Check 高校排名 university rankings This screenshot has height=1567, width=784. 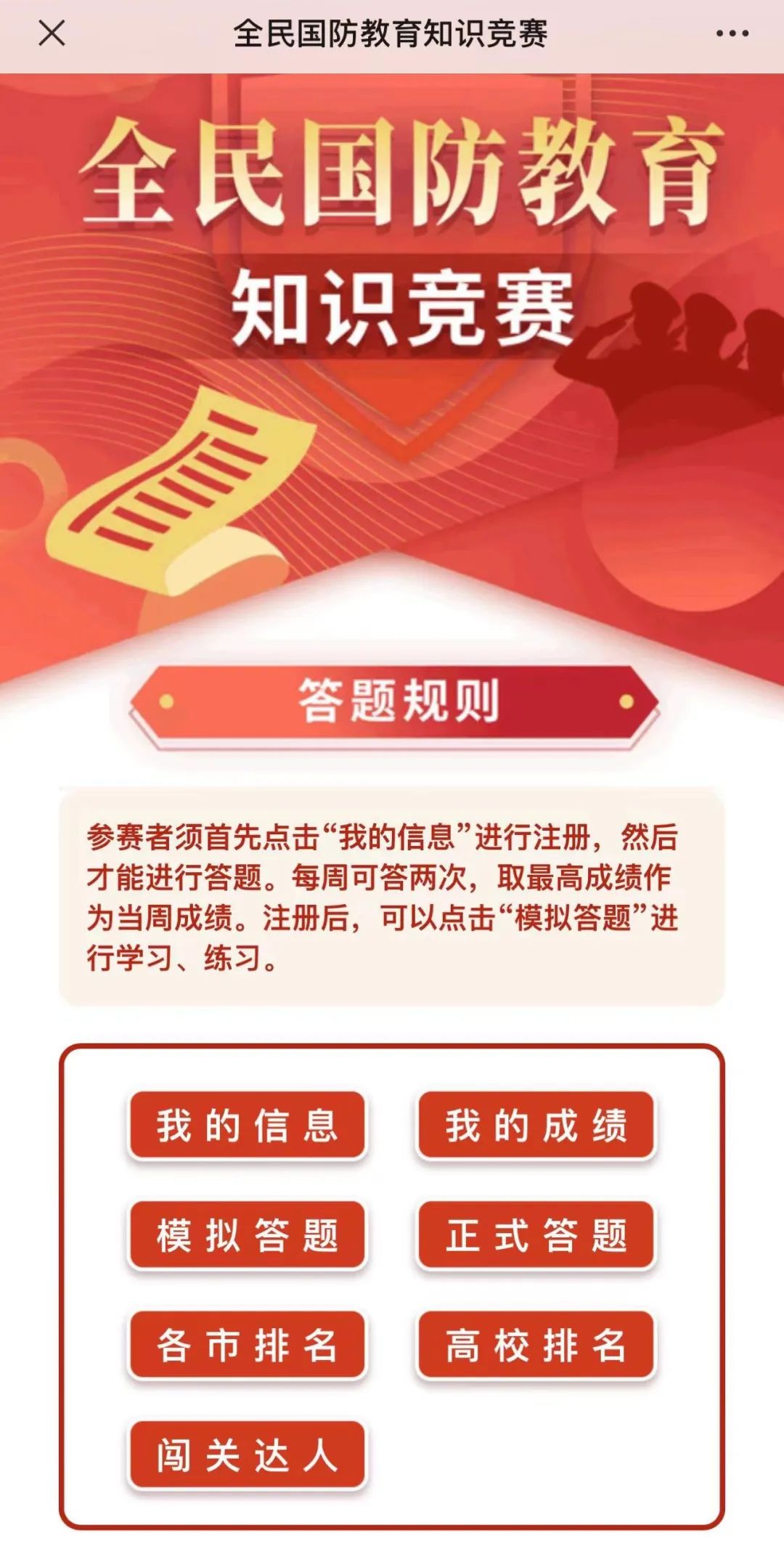pos(536,1345)
